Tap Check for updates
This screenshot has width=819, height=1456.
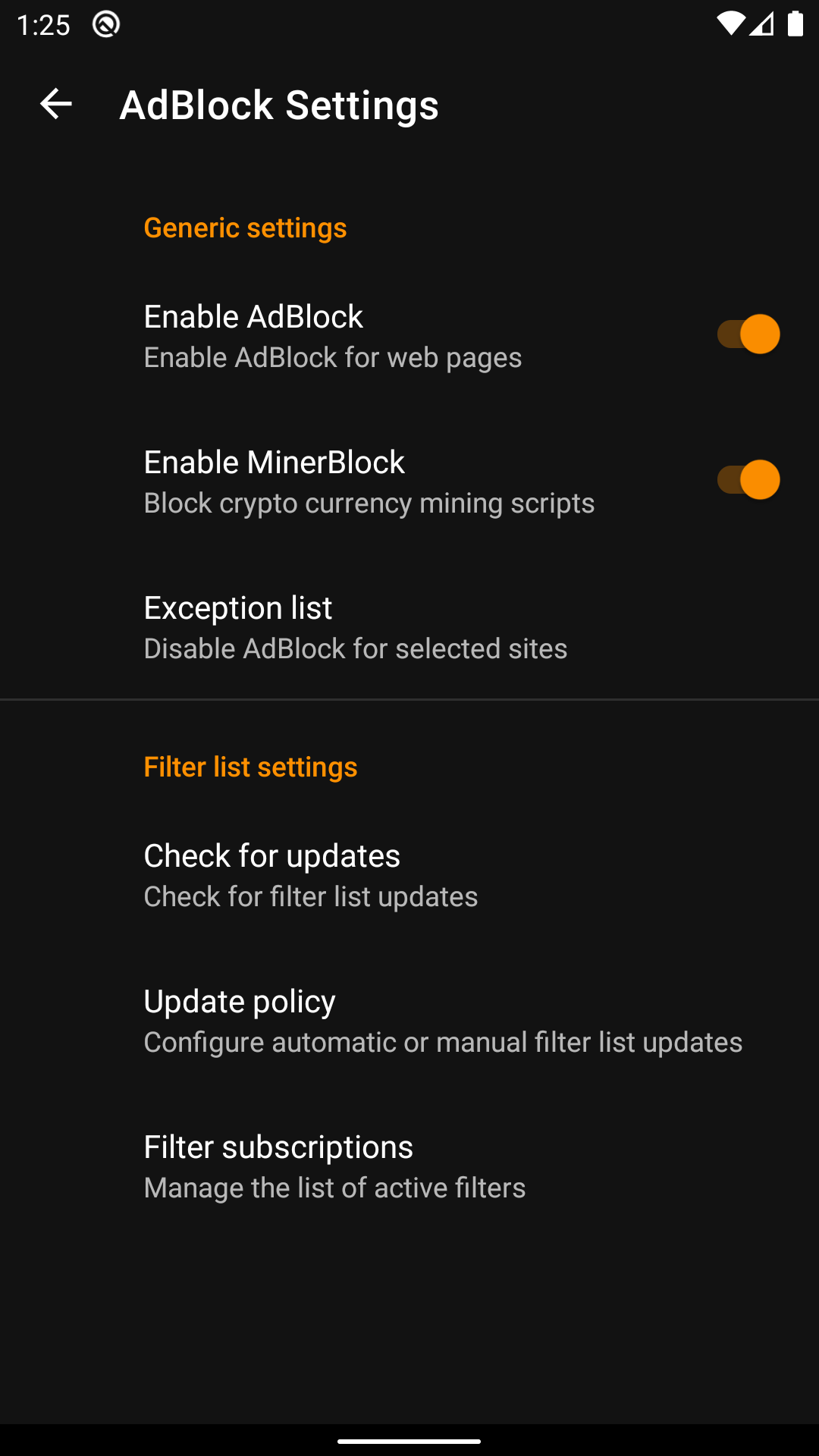pos(271,855)
